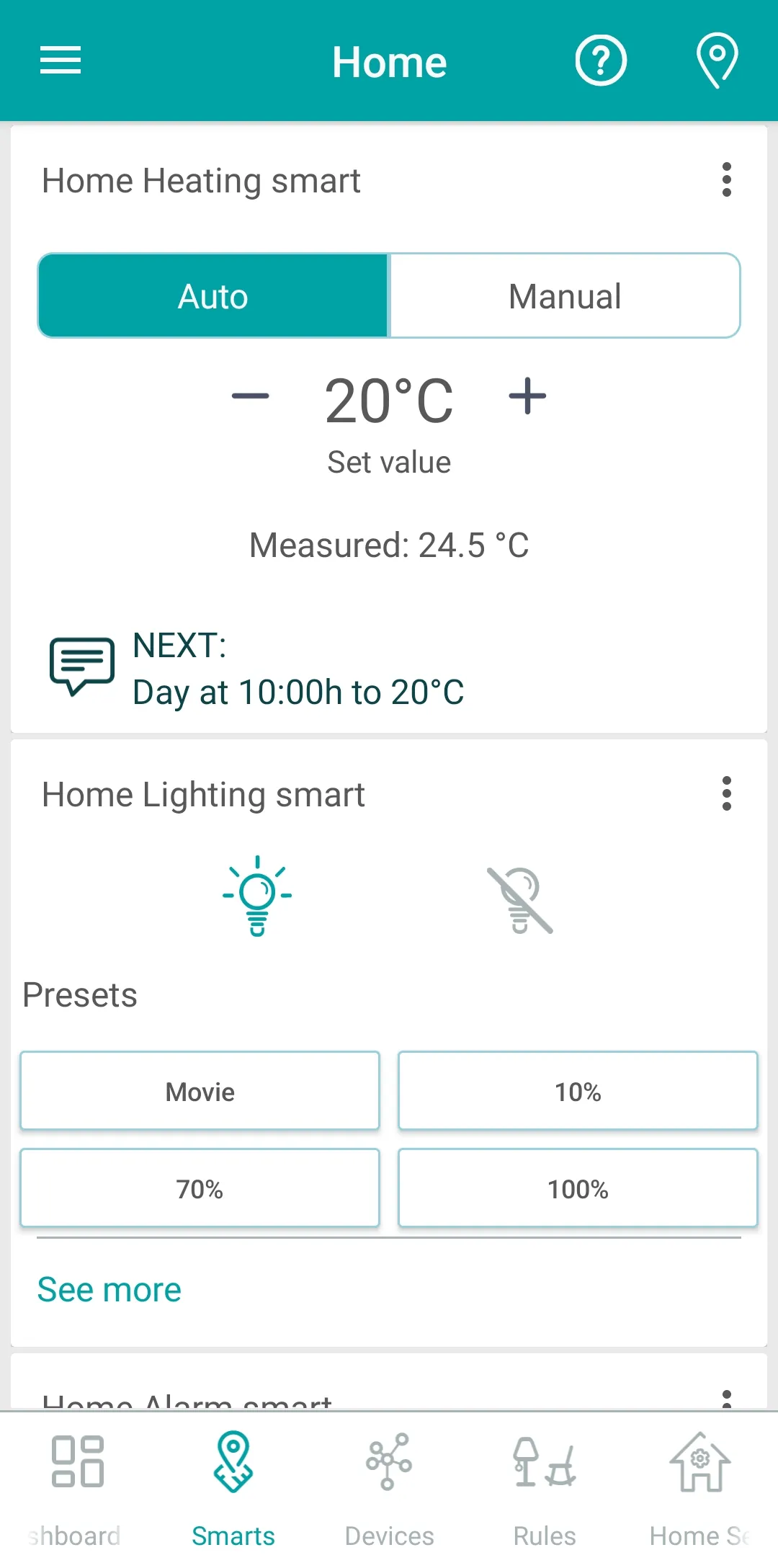Open Home Lighting smart overflow menu
The width and height of the screenshot is (778, 1568).
(x=726, y=794)
